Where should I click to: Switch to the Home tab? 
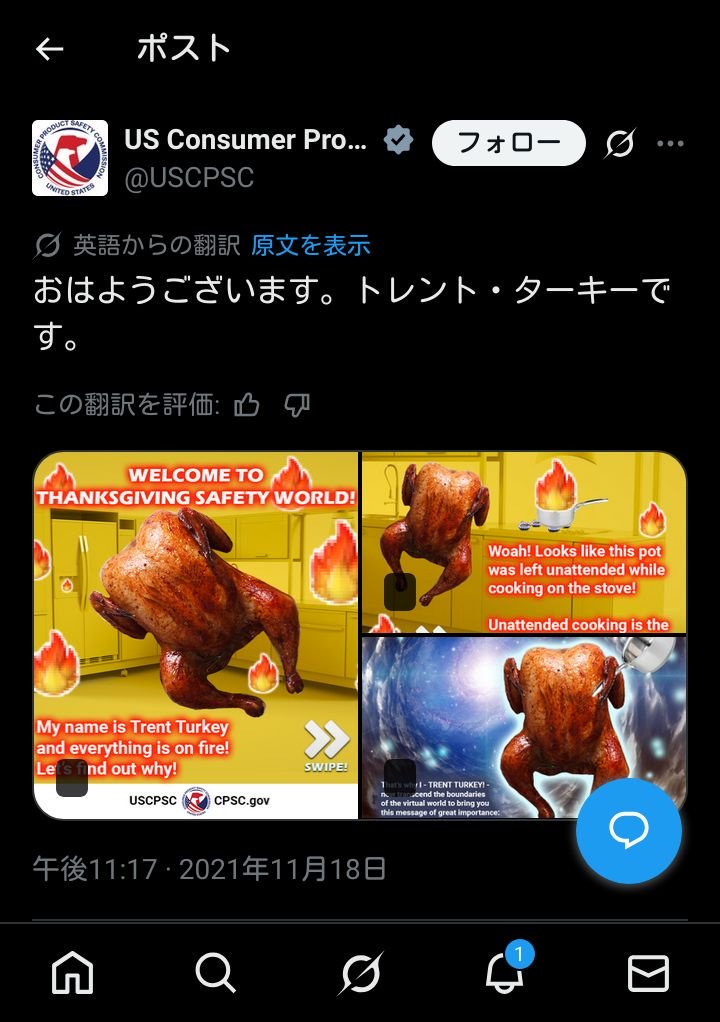tap(72, 972)
